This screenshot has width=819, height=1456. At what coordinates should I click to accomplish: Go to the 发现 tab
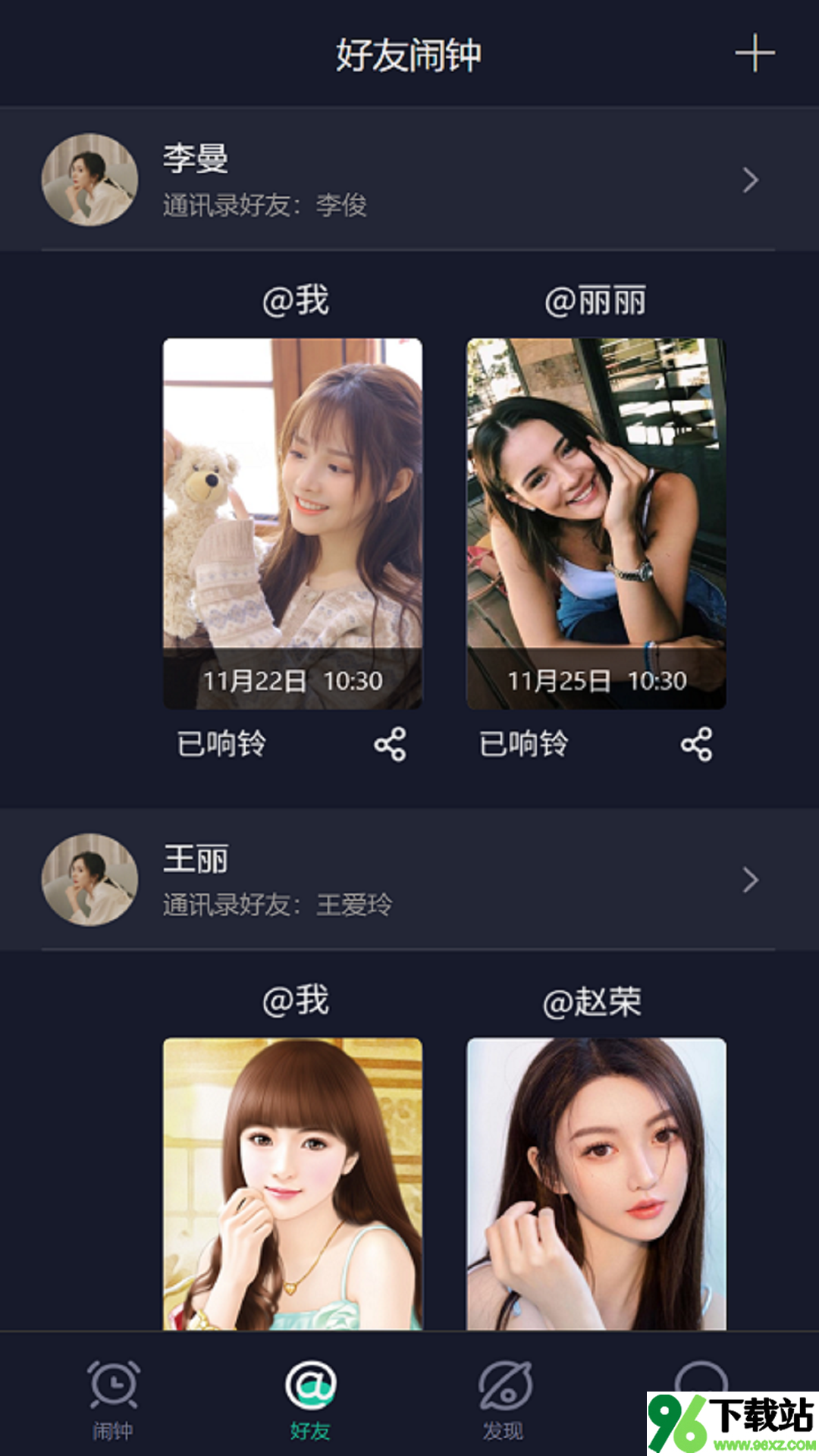[x=504, y=1399]
